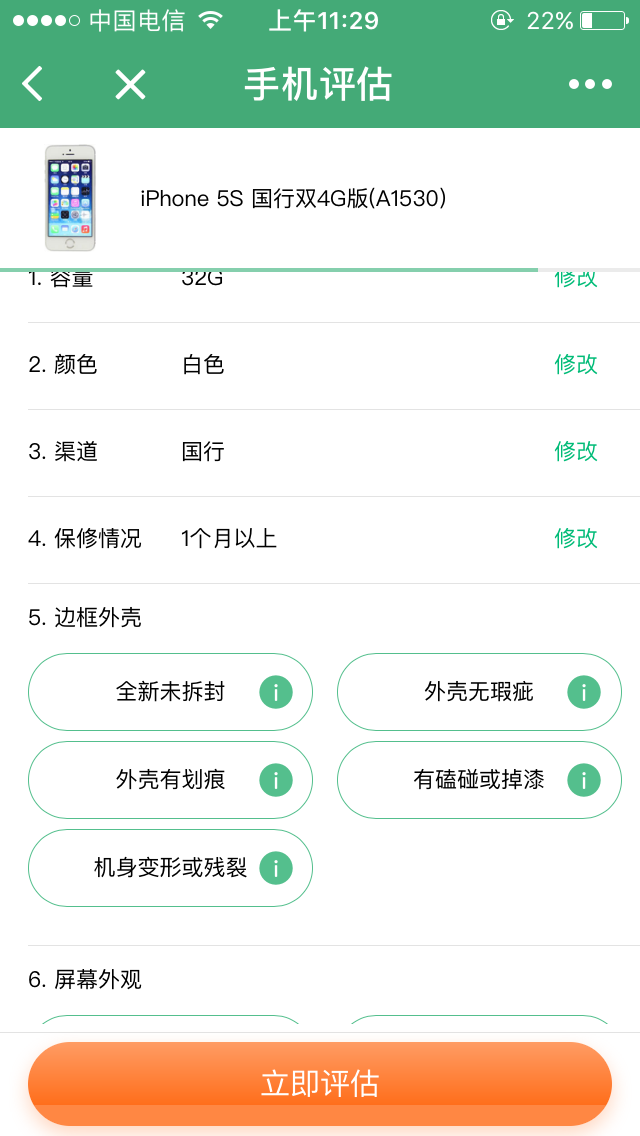View the info icon for 有磕碰或掉漆
This screenshot has width=640, height=1136.
click(x=584, y=780)
